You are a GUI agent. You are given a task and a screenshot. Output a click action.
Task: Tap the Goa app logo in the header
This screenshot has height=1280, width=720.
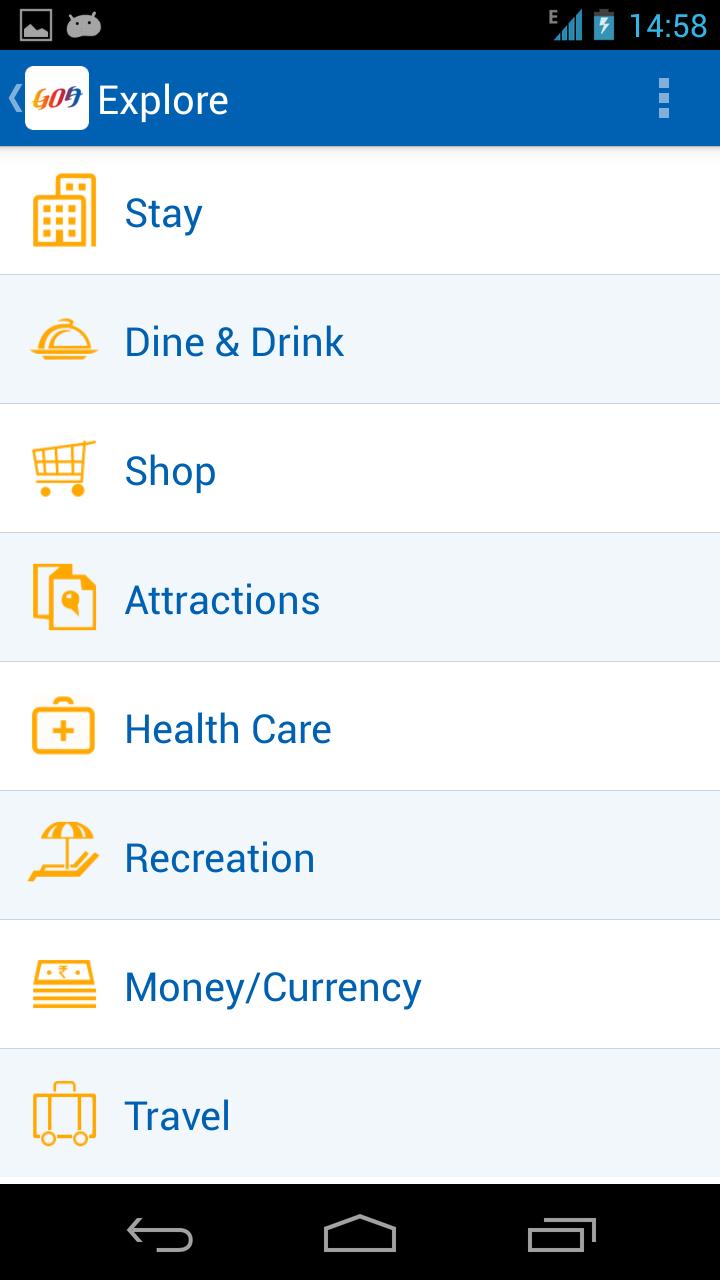pyautogui.click(x=56, y=97)
